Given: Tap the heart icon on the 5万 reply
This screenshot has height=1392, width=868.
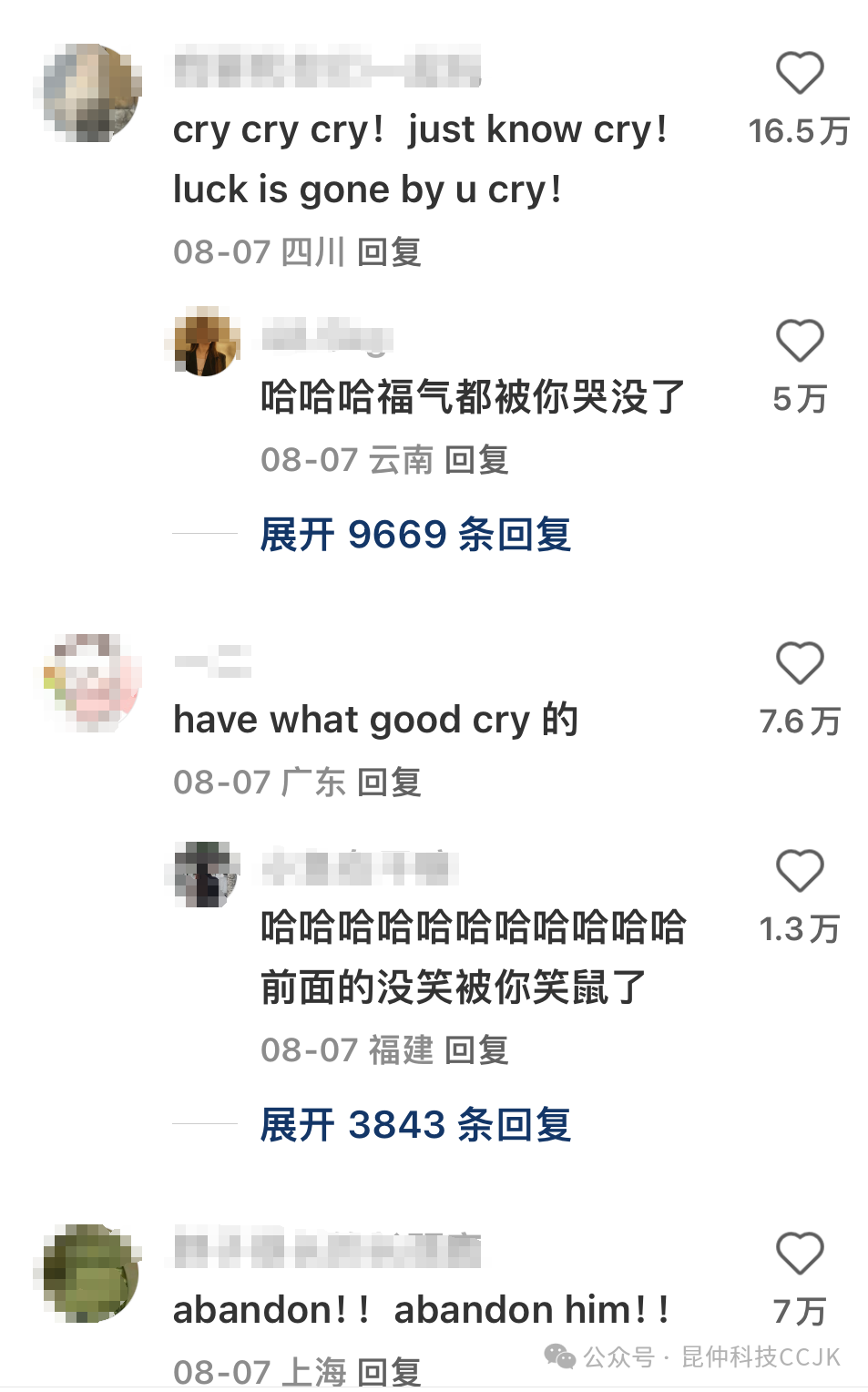Looking at the screenshot, I should click(799, 342).
